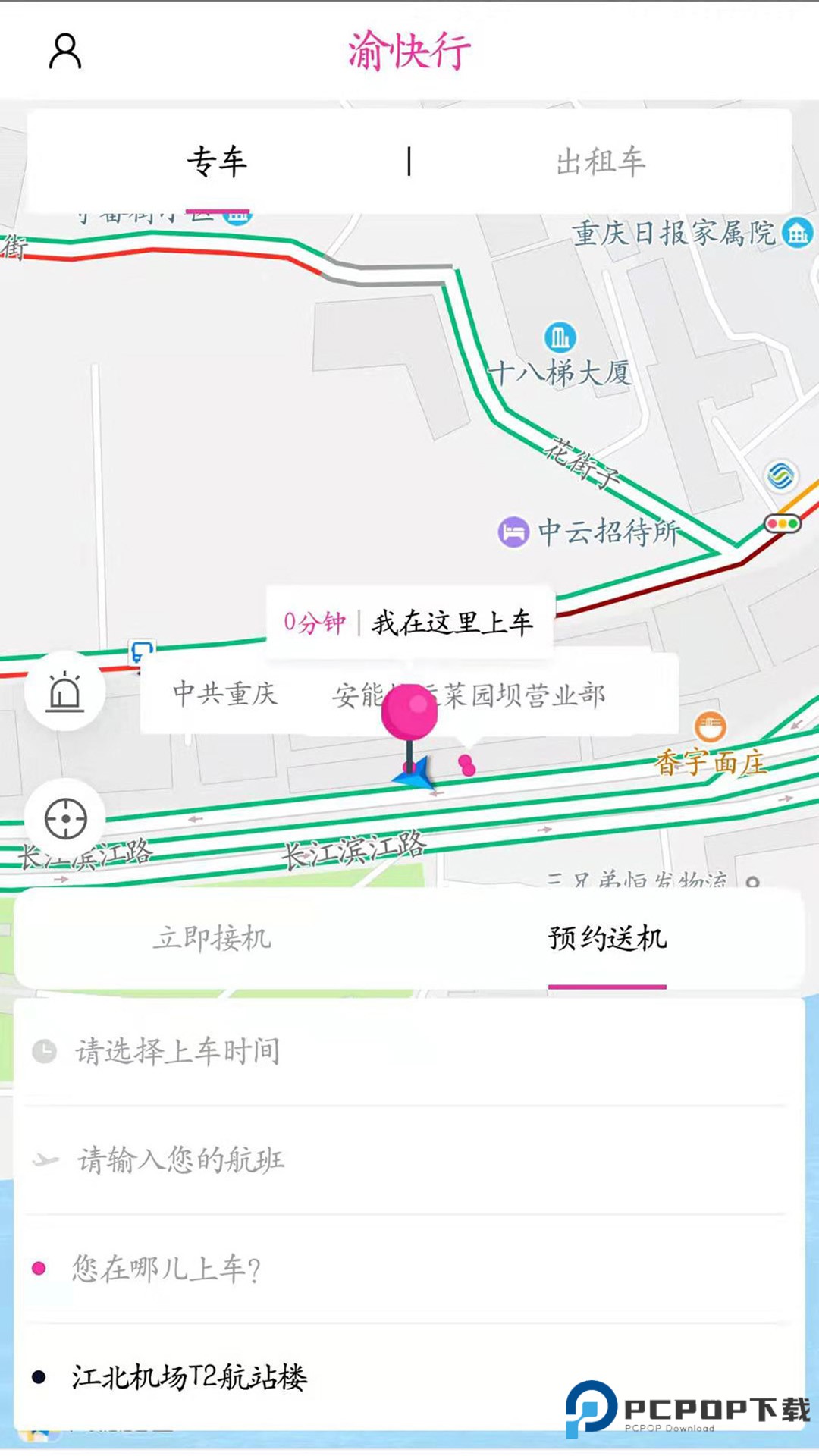The width and height of the screenshot is (819, 1456).
Task: Select the 预约送机 tab
Action: click(x=607, y=939)
